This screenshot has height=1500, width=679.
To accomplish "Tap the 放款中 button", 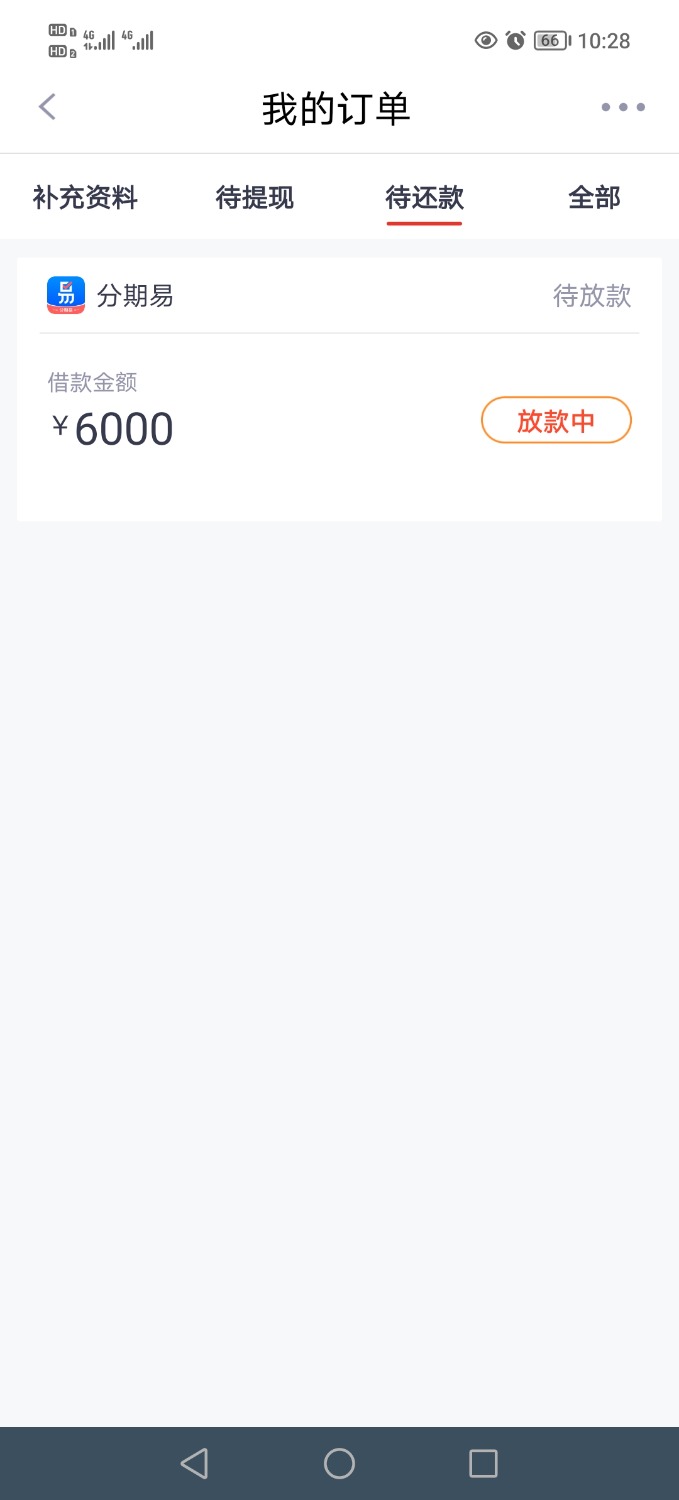I will (x=556, y=420).
